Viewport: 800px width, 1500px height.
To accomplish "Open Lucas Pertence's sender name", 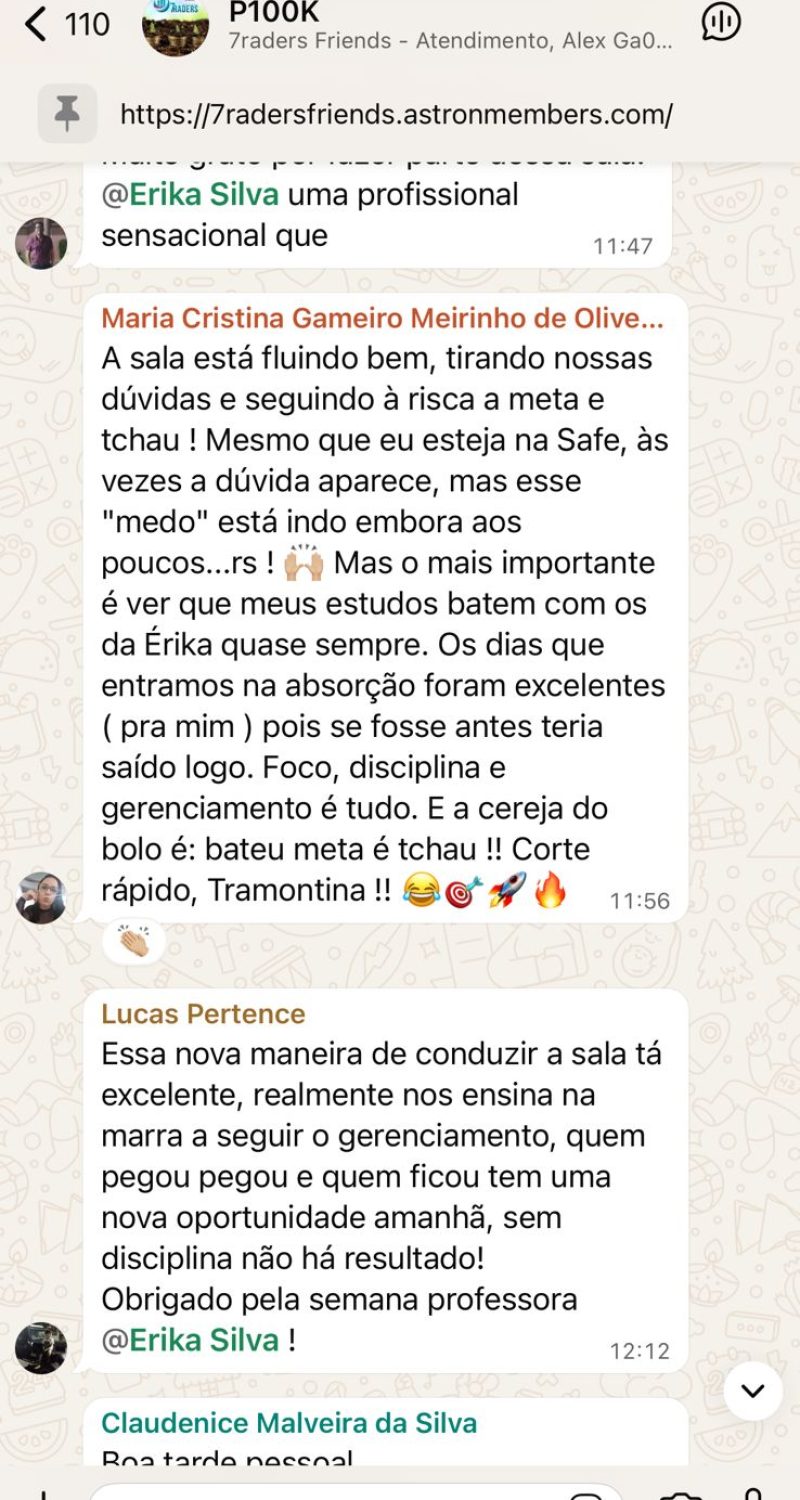I will (203, 1013).
